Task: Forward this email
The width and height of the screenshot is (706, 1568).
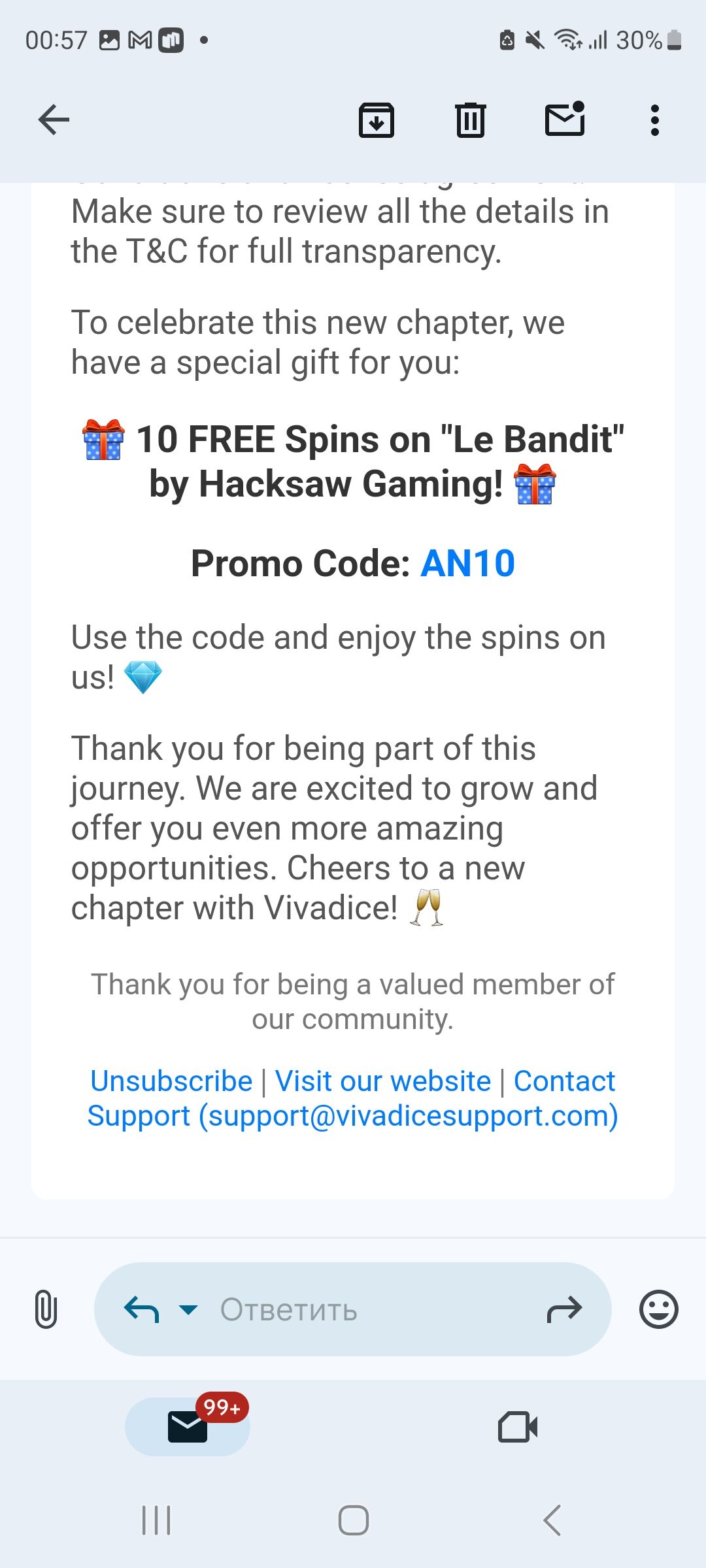Action: point(564,1309)
